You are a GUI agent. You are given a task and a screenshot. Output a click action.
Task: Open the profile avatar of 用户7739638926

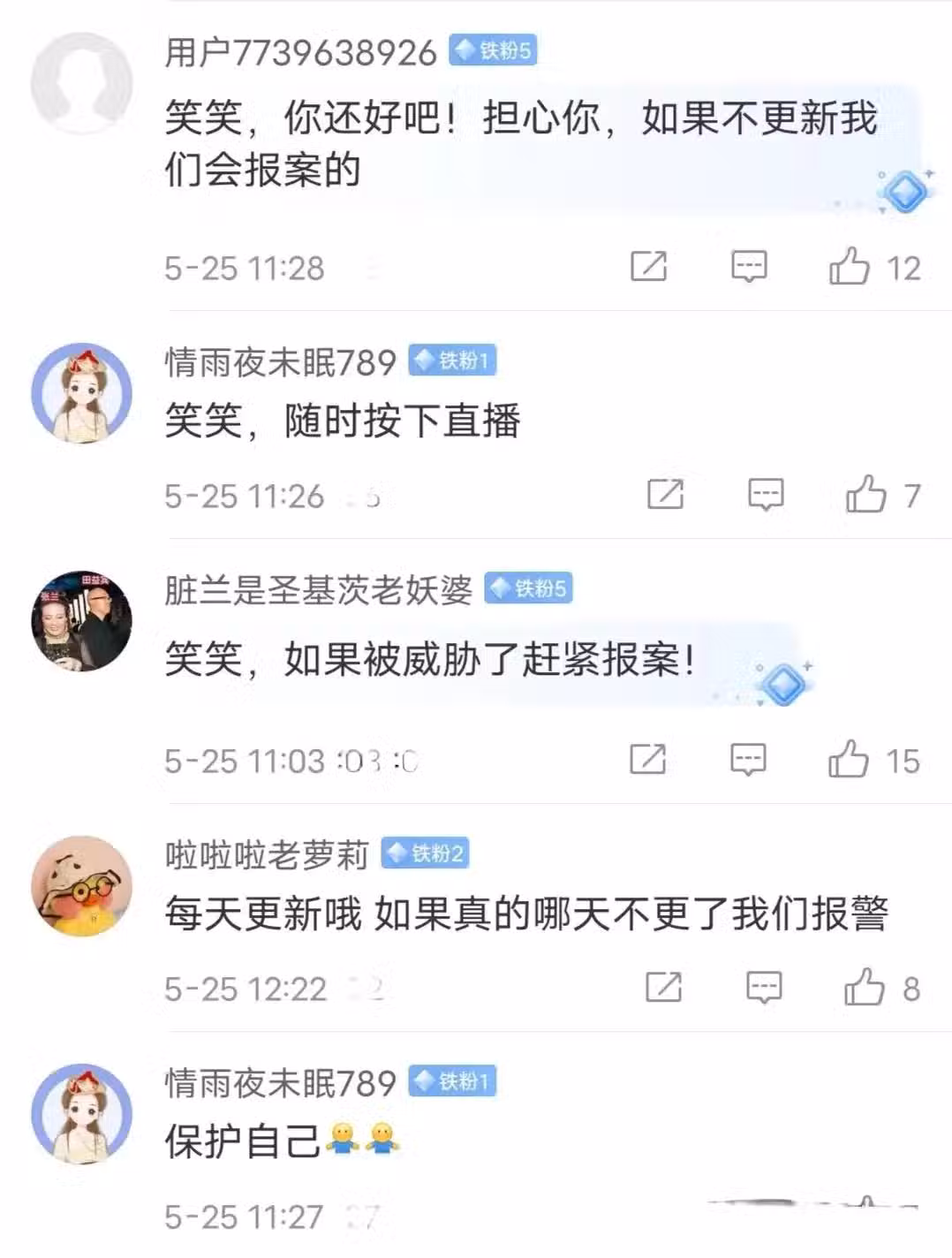pyautogui.click(x=81, y=83)
